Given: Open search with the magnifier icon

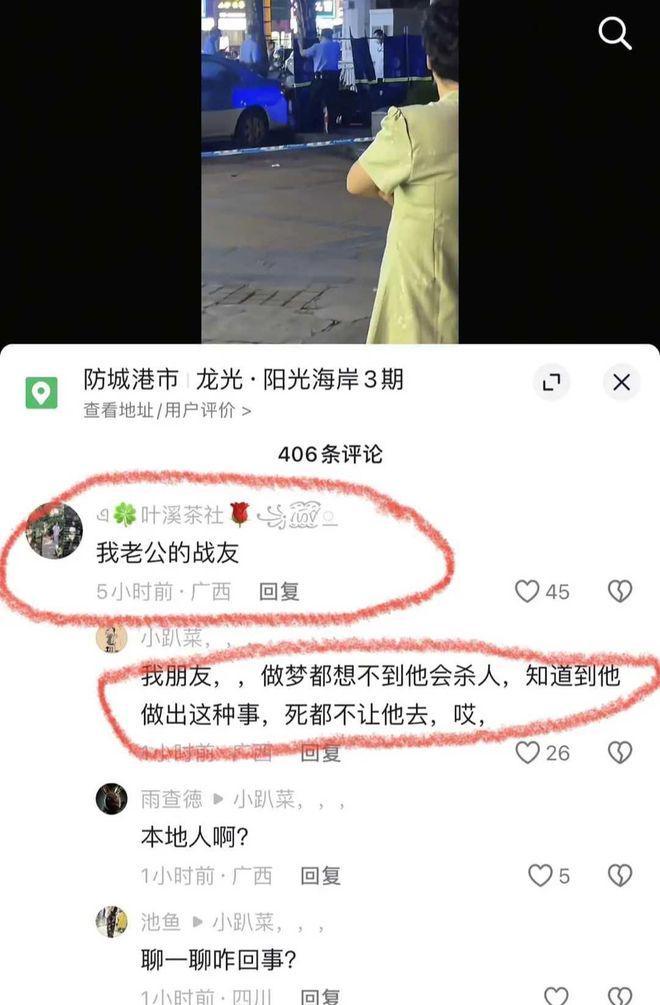Looking at the screenshot, I should (615, 34).
